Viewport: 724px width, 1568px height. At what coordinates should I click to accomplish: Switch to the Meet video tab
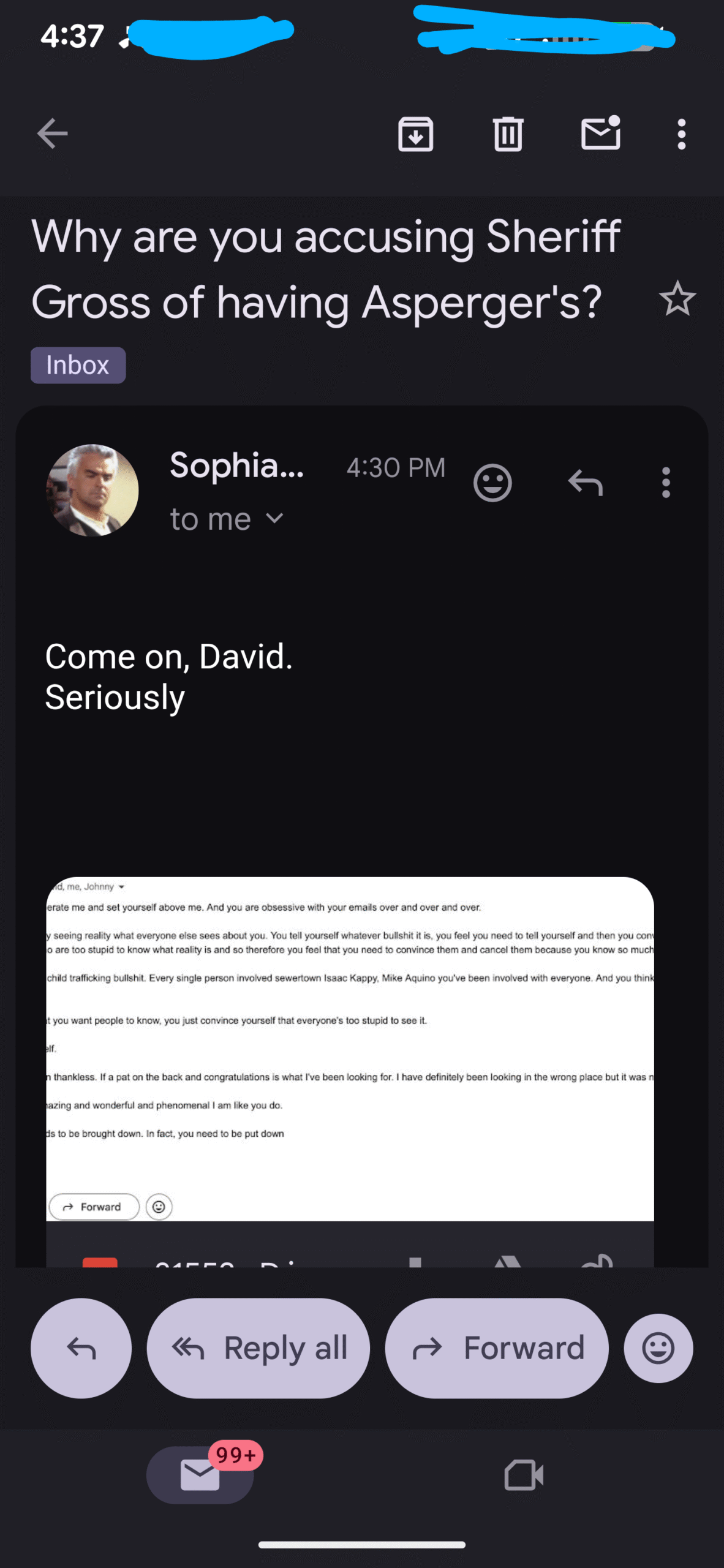[x=523, y=1475]
